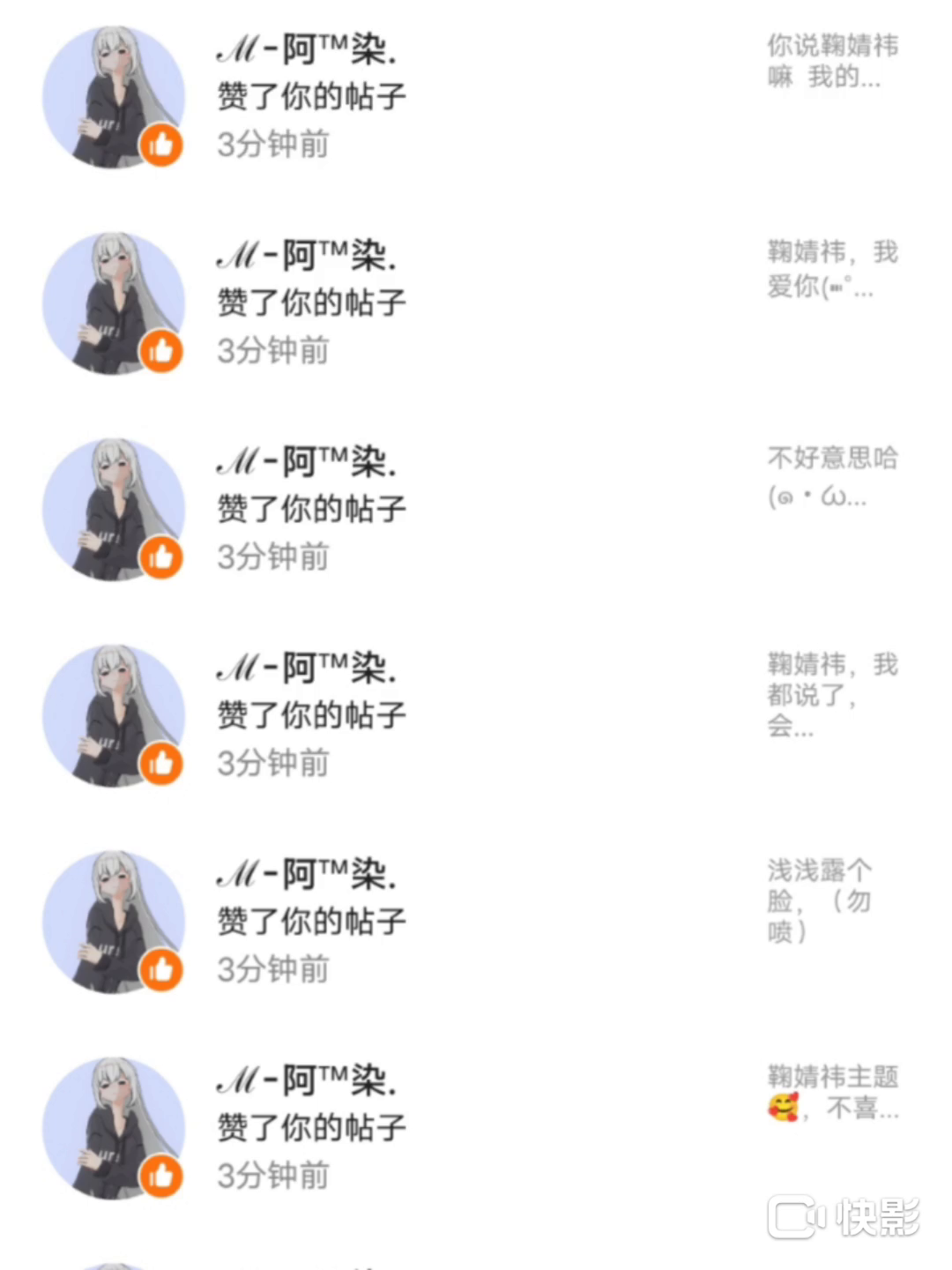Open like notification for post "你说鞠婧祎嘛 我的..."
This screenshot has height=1270, width=952.
coord(311,96)
